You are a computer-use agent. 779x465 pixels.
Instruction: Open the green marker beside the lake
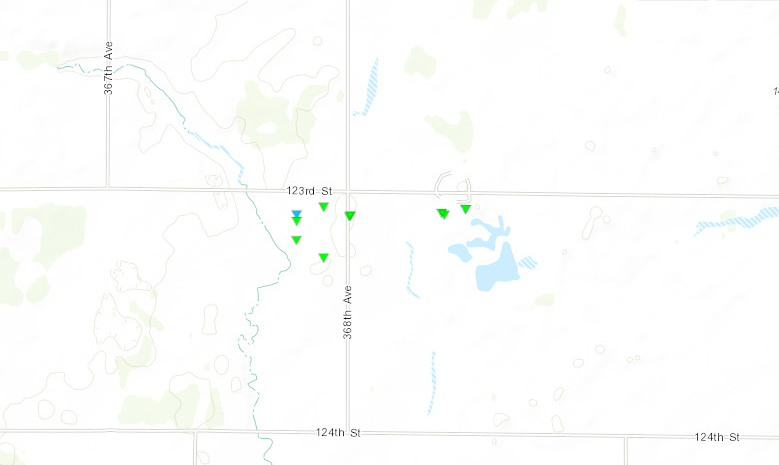pyautogui.click(x=466, y=209)
